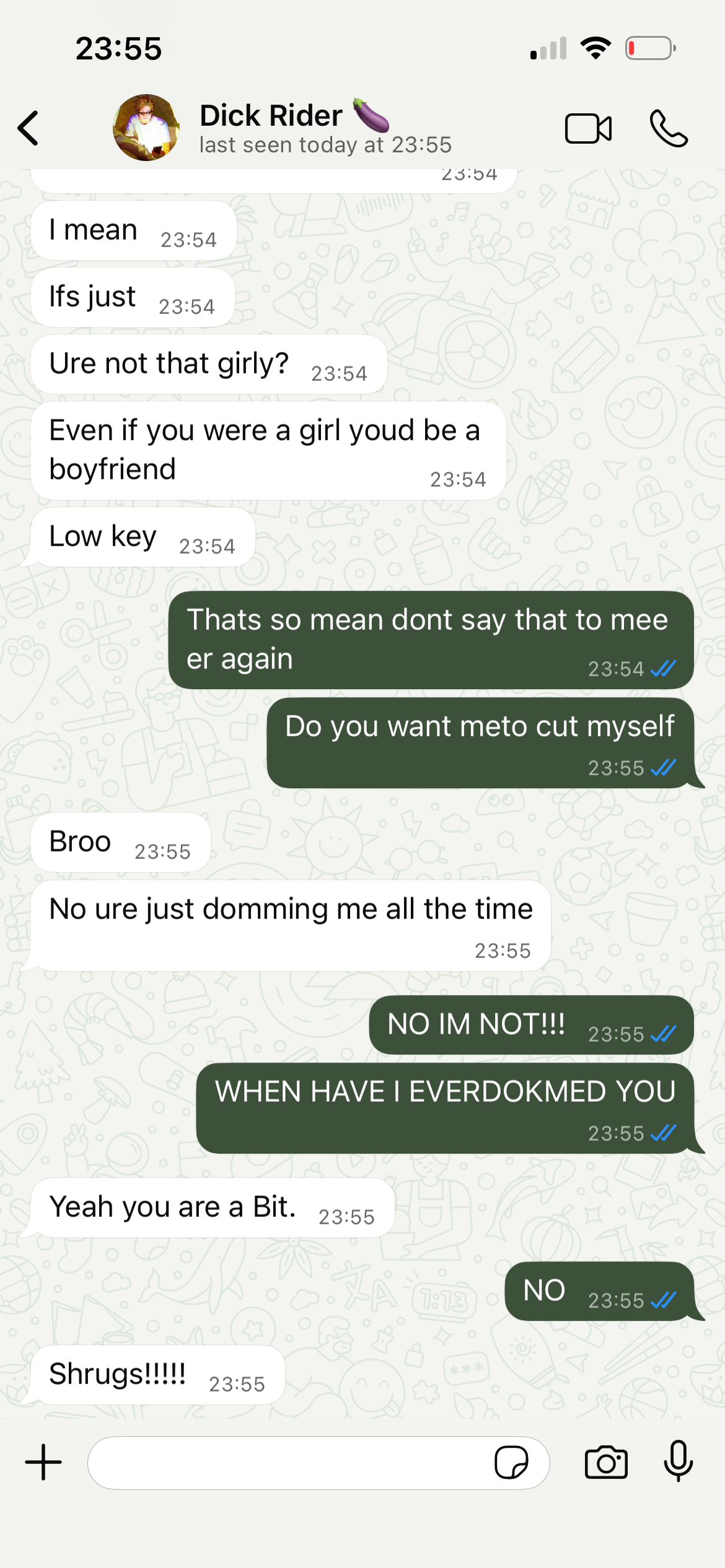
Task: Open the contact's profile picture
Action: [x=146, y=128]
